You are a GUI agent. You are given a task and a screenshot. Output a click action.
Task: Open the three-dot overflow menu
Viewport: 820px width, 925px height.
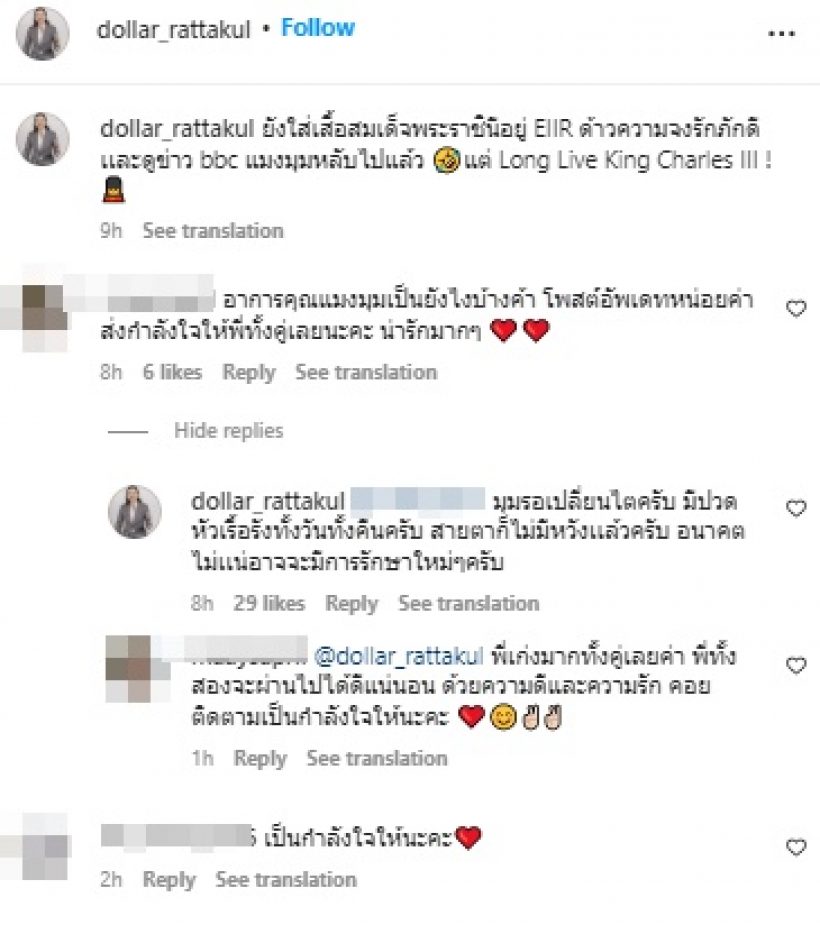(781, 33)
